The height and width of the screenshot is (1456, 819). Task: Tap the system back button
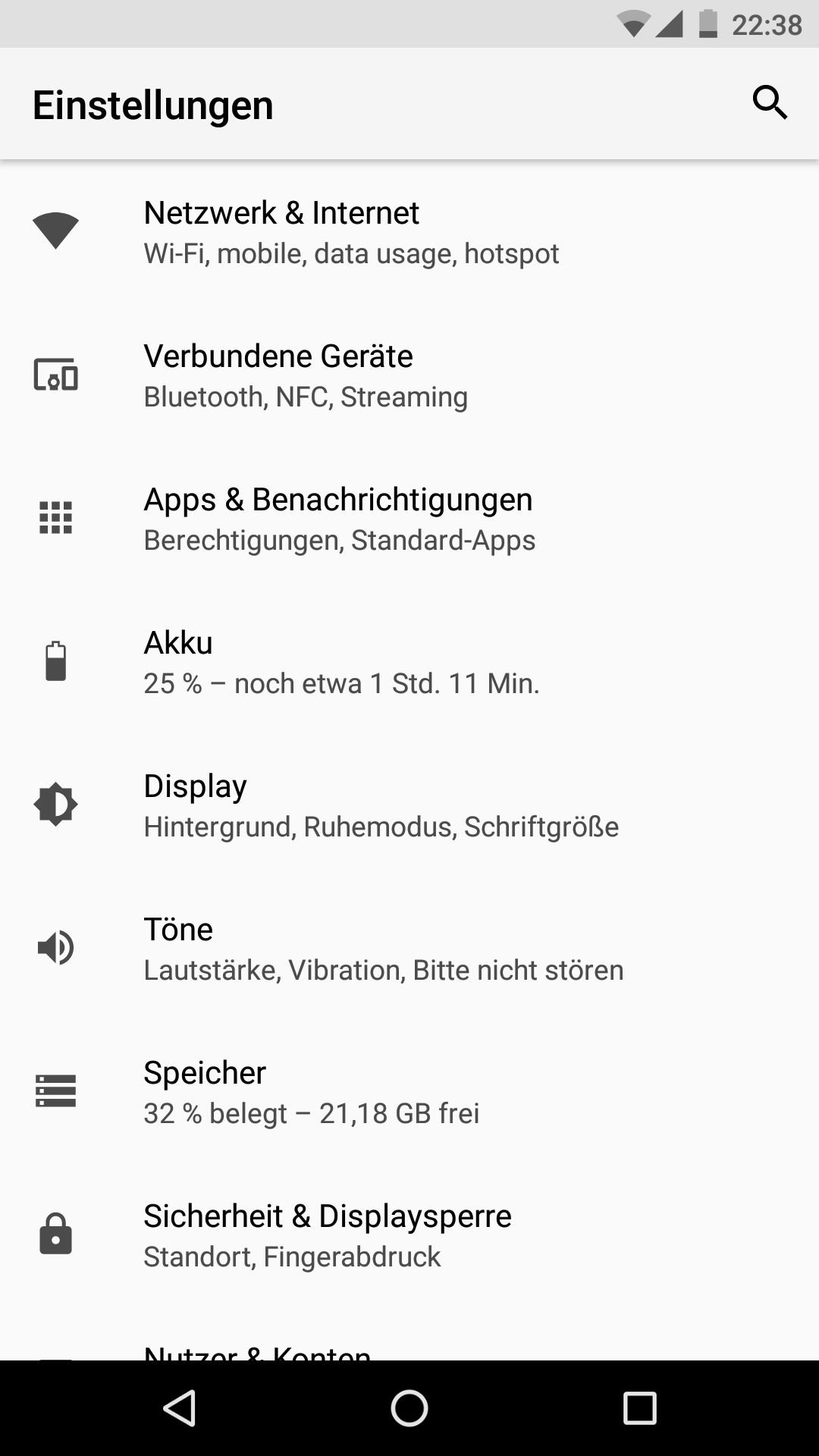pyautogui.click(x=180, y=1408)
